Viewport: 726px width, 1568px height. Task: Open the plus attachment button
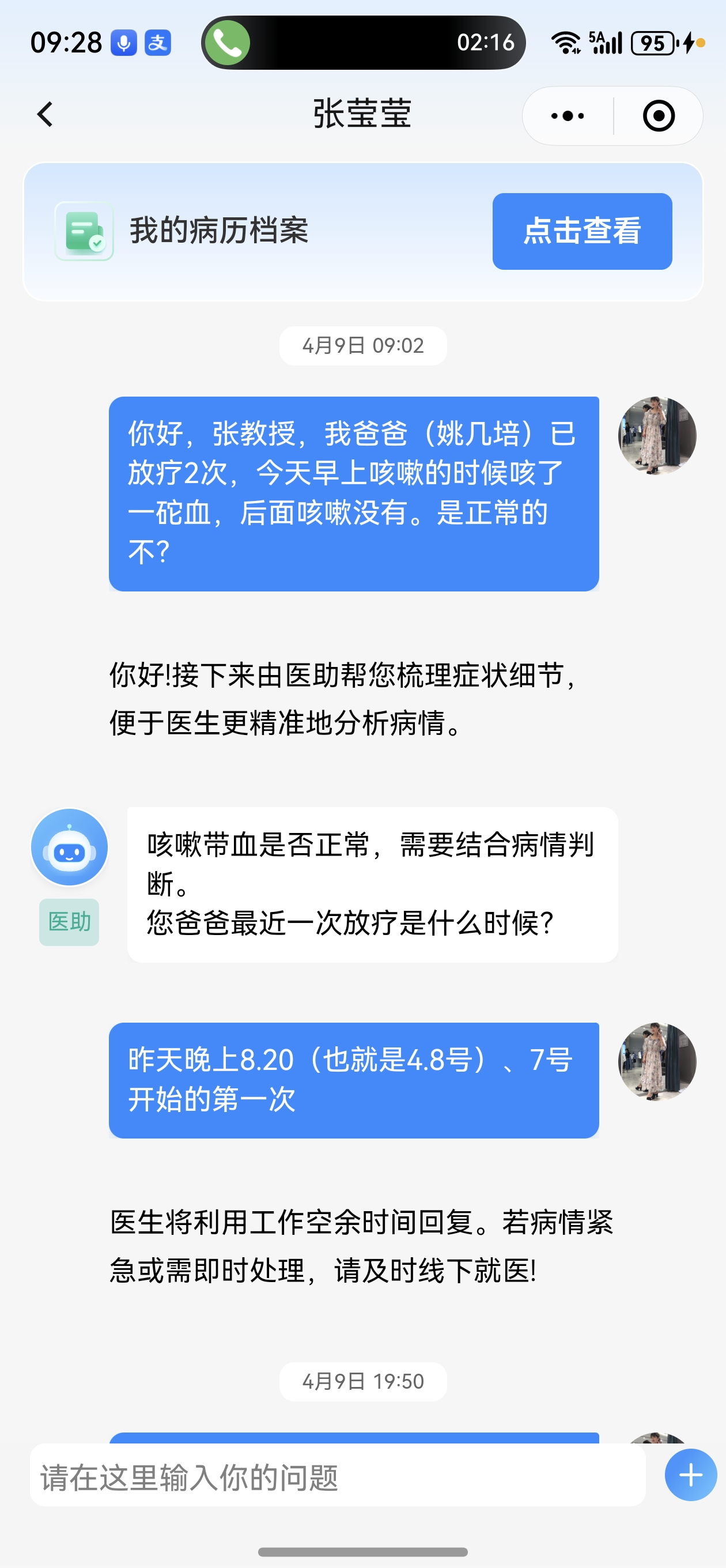pos(690,1475)
